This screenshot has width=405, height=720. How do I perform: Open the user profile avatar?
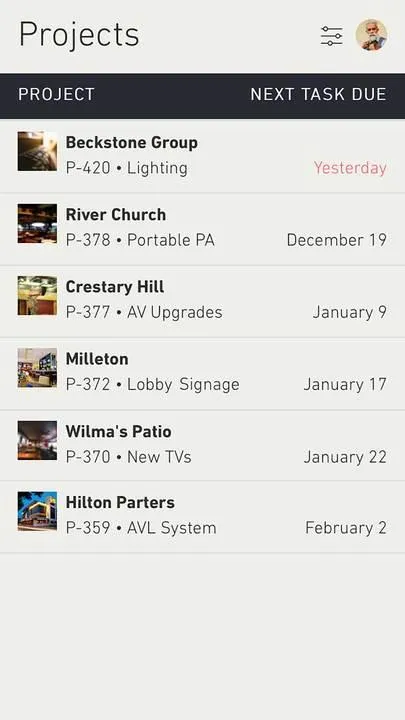point(371,35)
